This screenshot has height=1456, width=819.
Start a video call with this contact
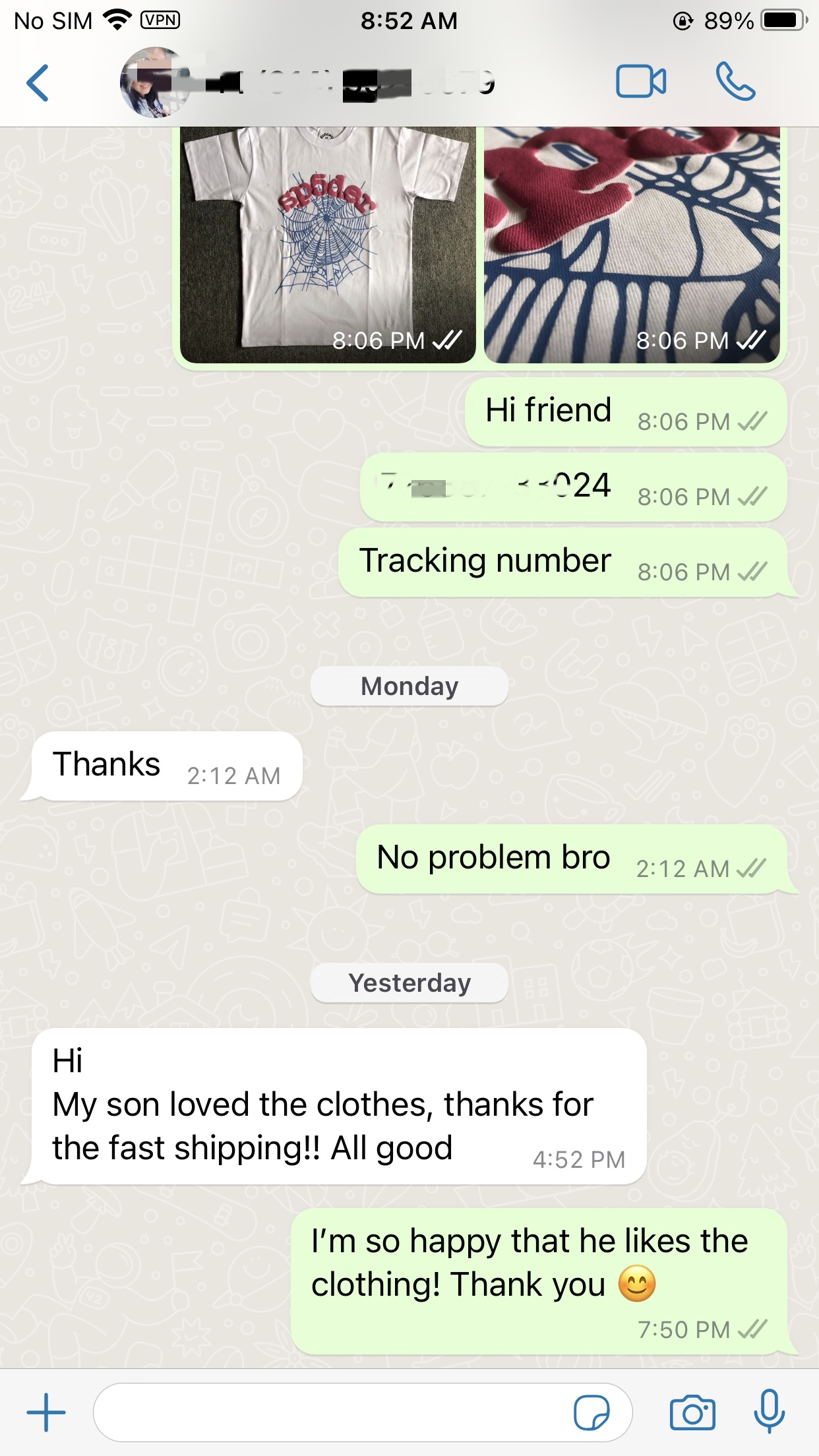pyautogui.click(x=640, y=82)
